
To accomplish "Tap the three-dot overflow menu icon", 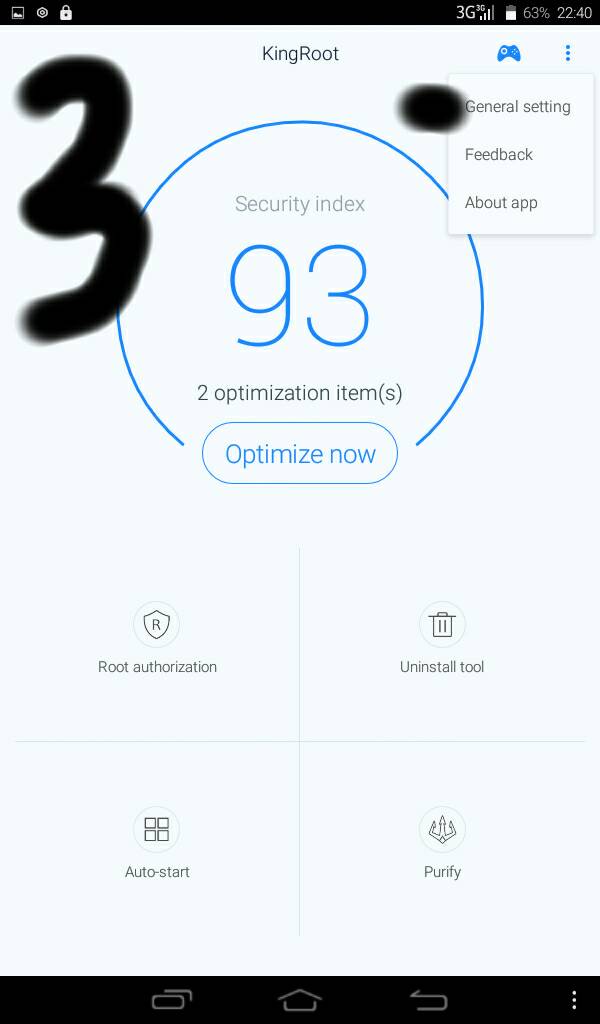I will pos(567,53).
